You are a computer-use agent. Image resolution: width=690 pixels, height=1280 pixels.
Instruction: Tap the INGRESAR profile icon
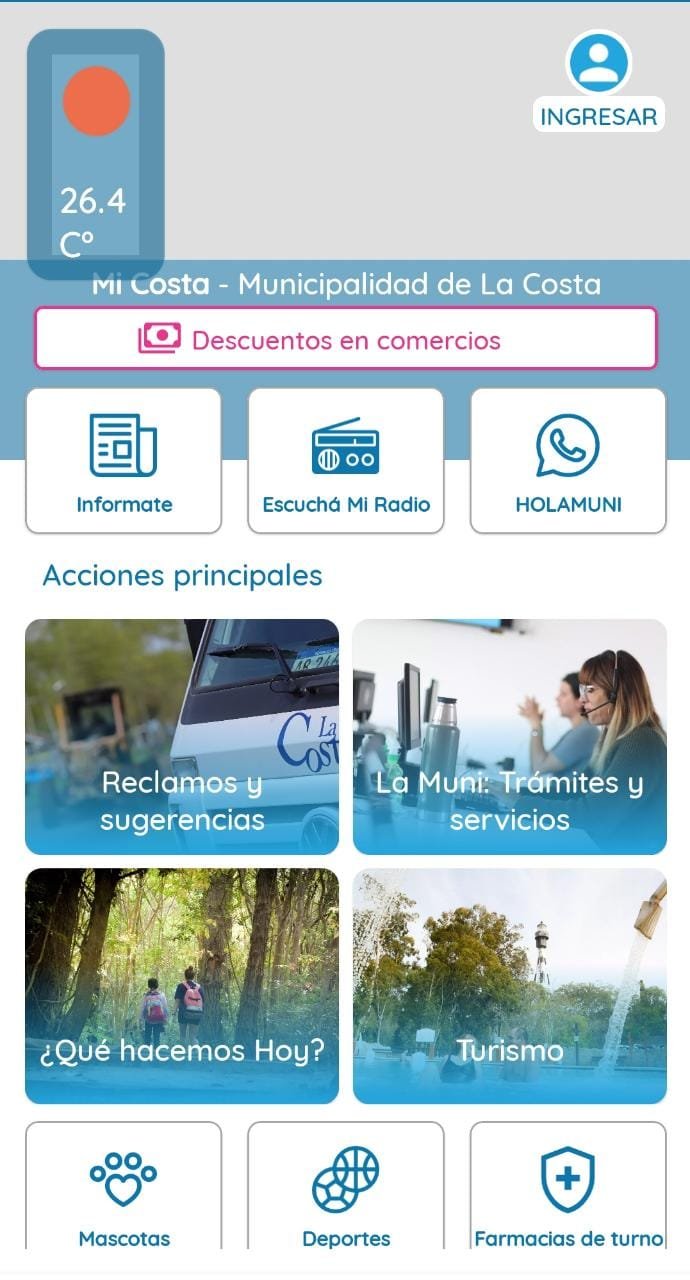tap(598, 62)
